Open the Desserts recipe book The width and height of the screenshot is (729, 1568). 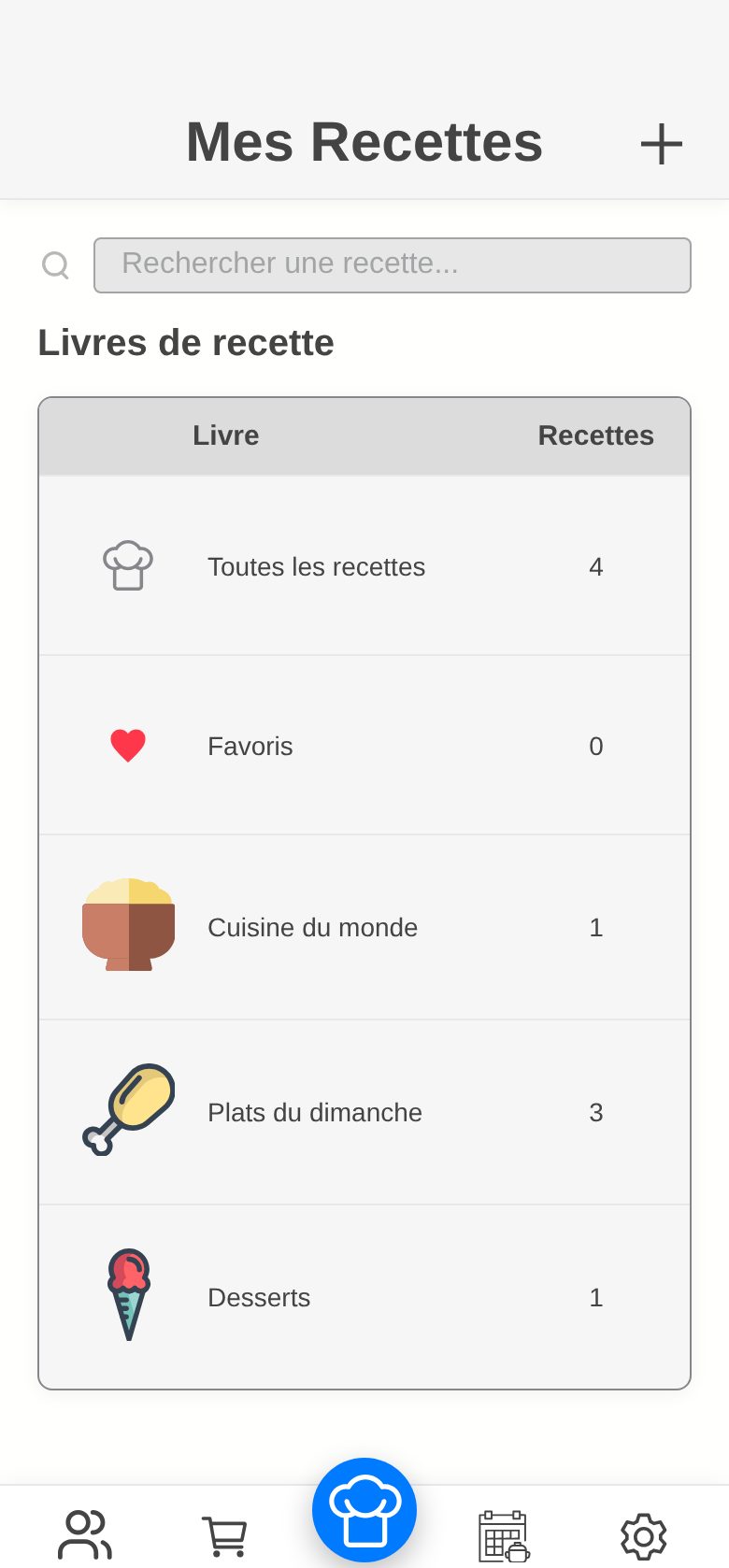click(364, 1297)
